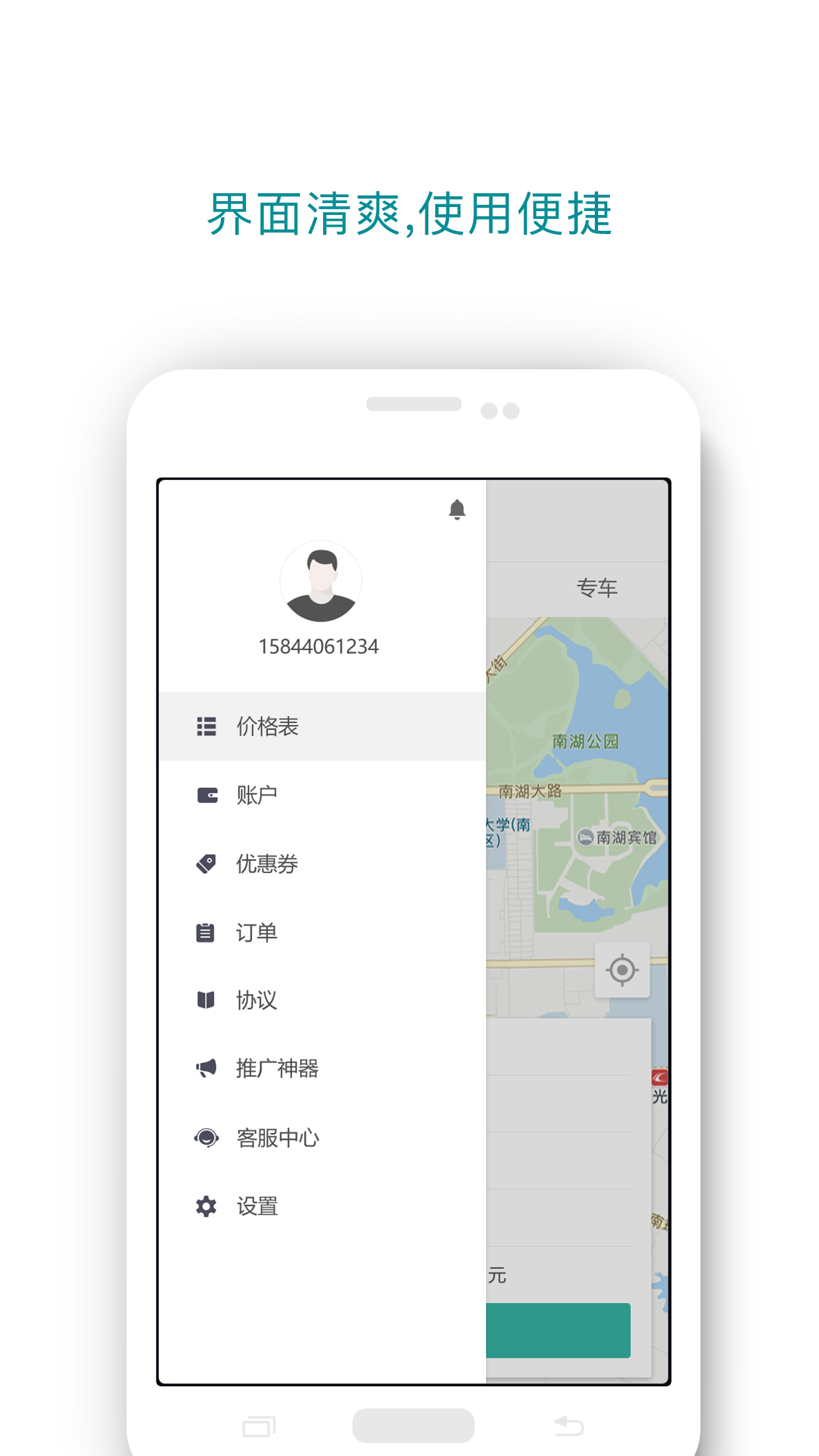Click the user avatar photo
The width and height of the screenshot is (819, 1456).
321,582
